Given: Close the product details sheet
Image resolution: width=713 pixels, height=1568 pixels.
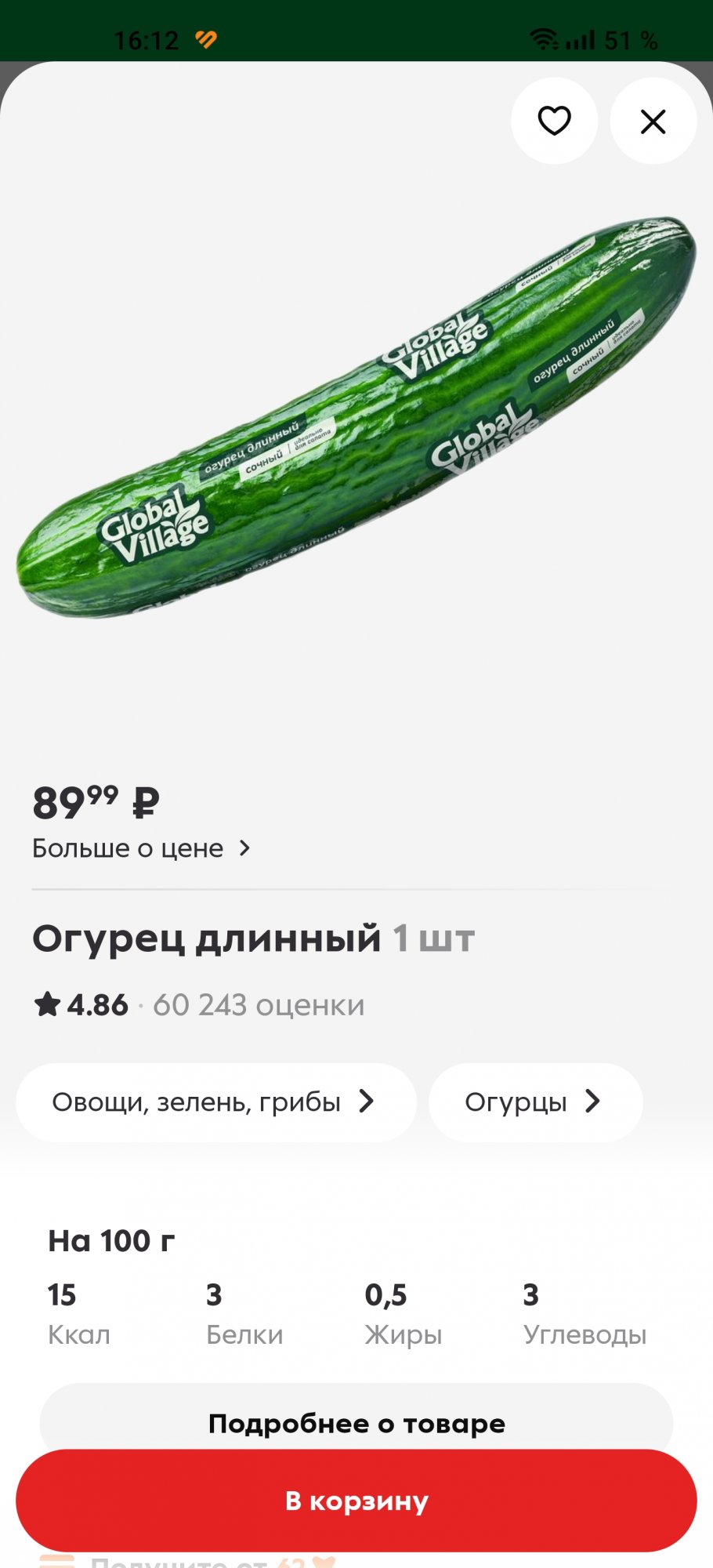Looking at the screenshot, I should [653, 122].
